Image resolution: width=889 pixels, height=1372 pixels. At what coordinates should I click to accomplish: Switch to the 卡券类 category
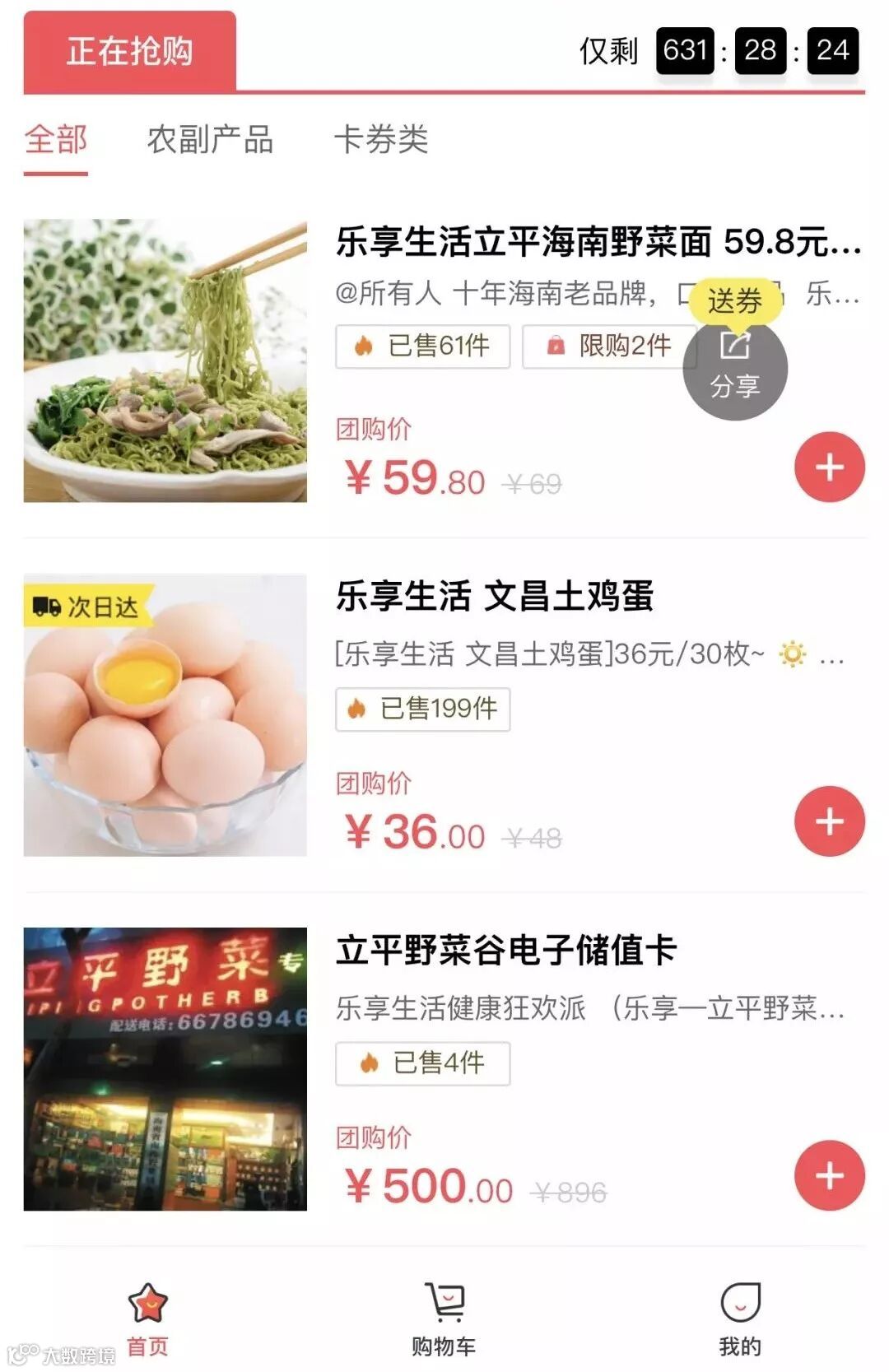[381, 140]
